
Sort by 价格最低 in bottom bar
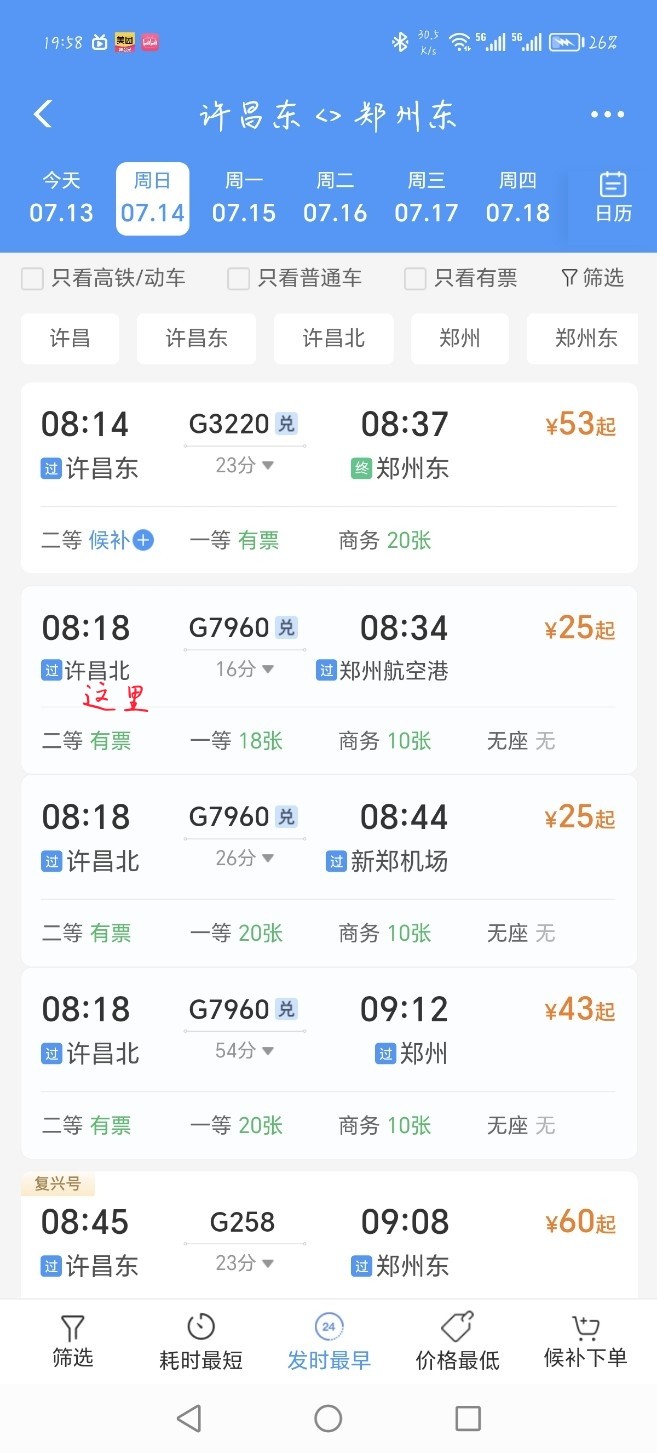pos(457,1341)
